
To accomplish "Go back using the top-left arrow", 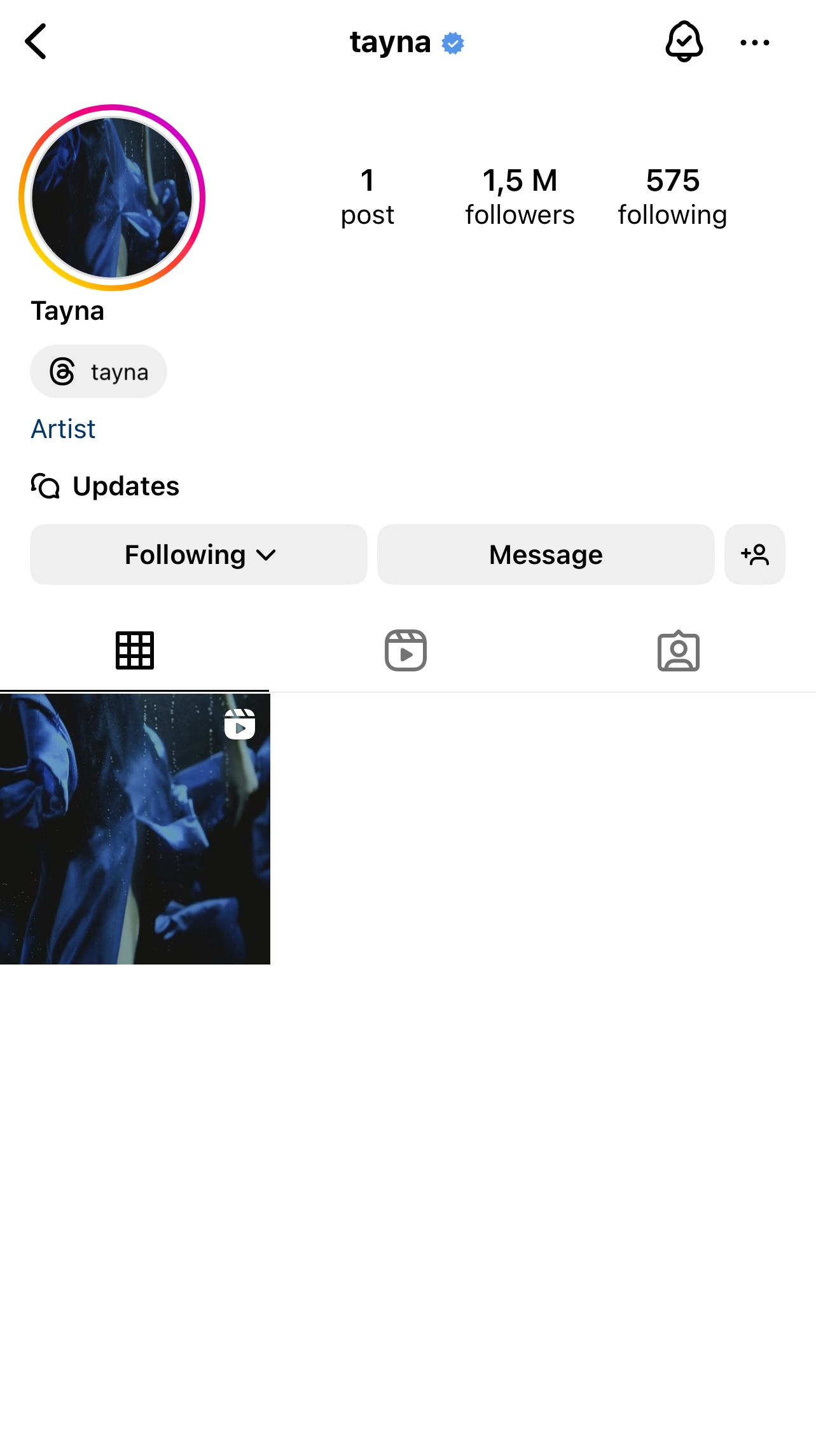I will point(36,42).
